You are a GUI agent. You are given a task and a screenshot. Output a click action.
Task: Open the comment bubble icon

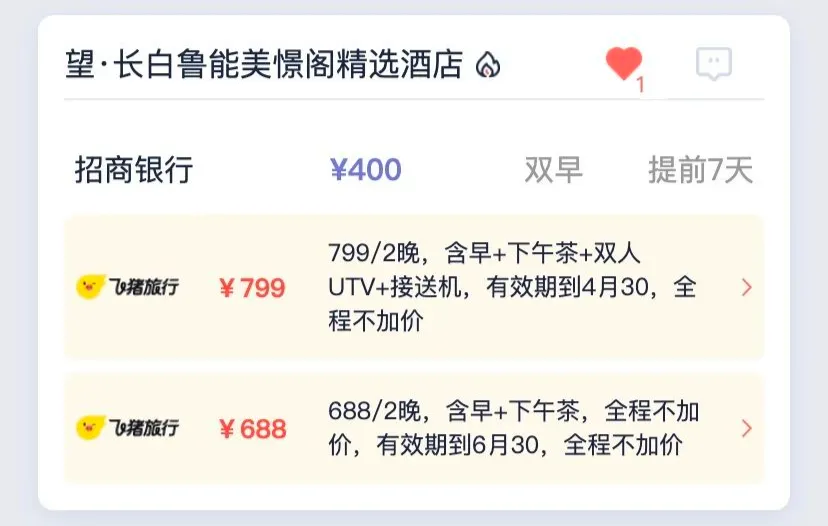713,65
